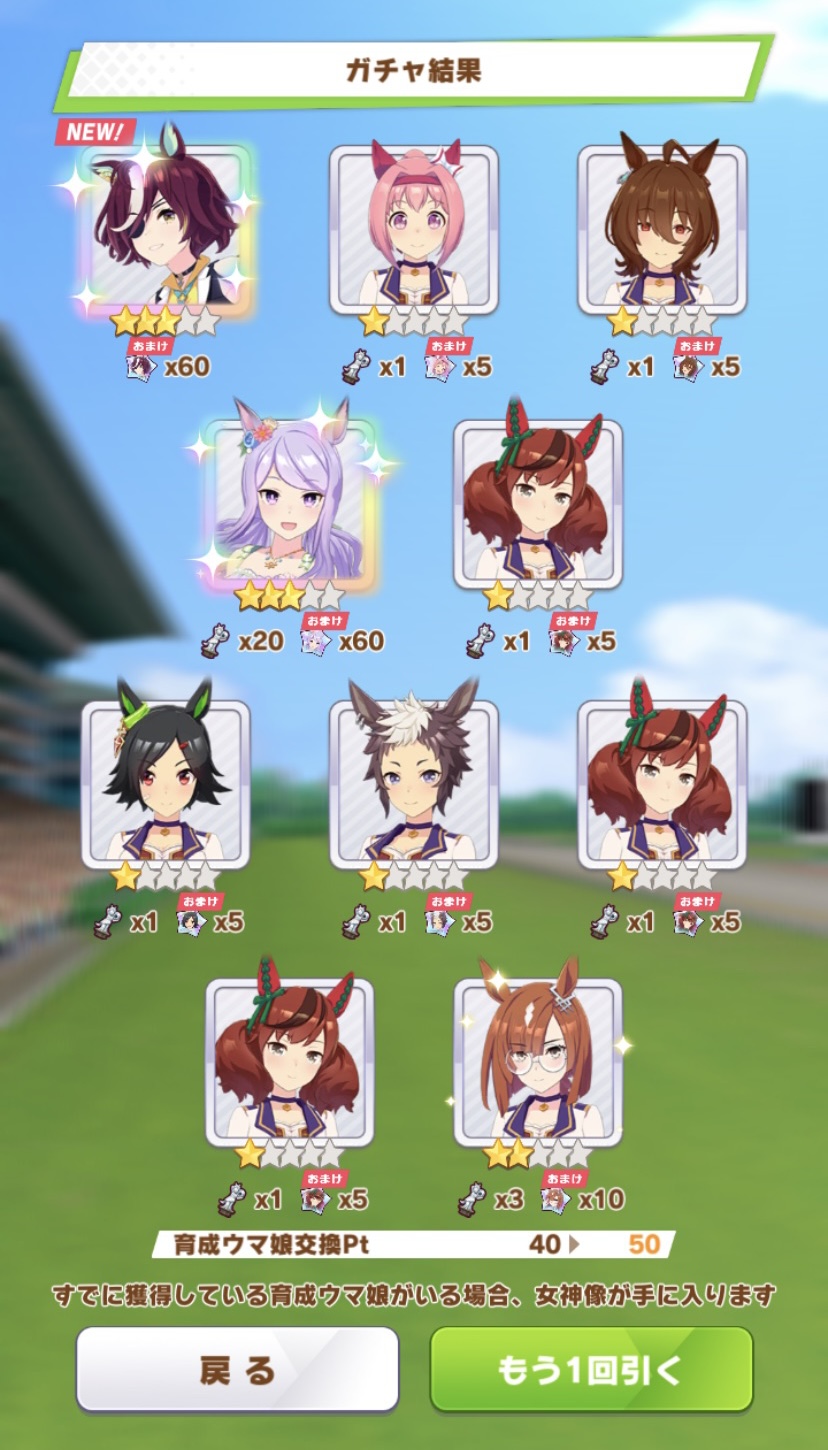Image resolution: width=828 pixels, height=1450 pixels.
Task: Open the pink-haired one-star character card
Action: tap(414, 229)
